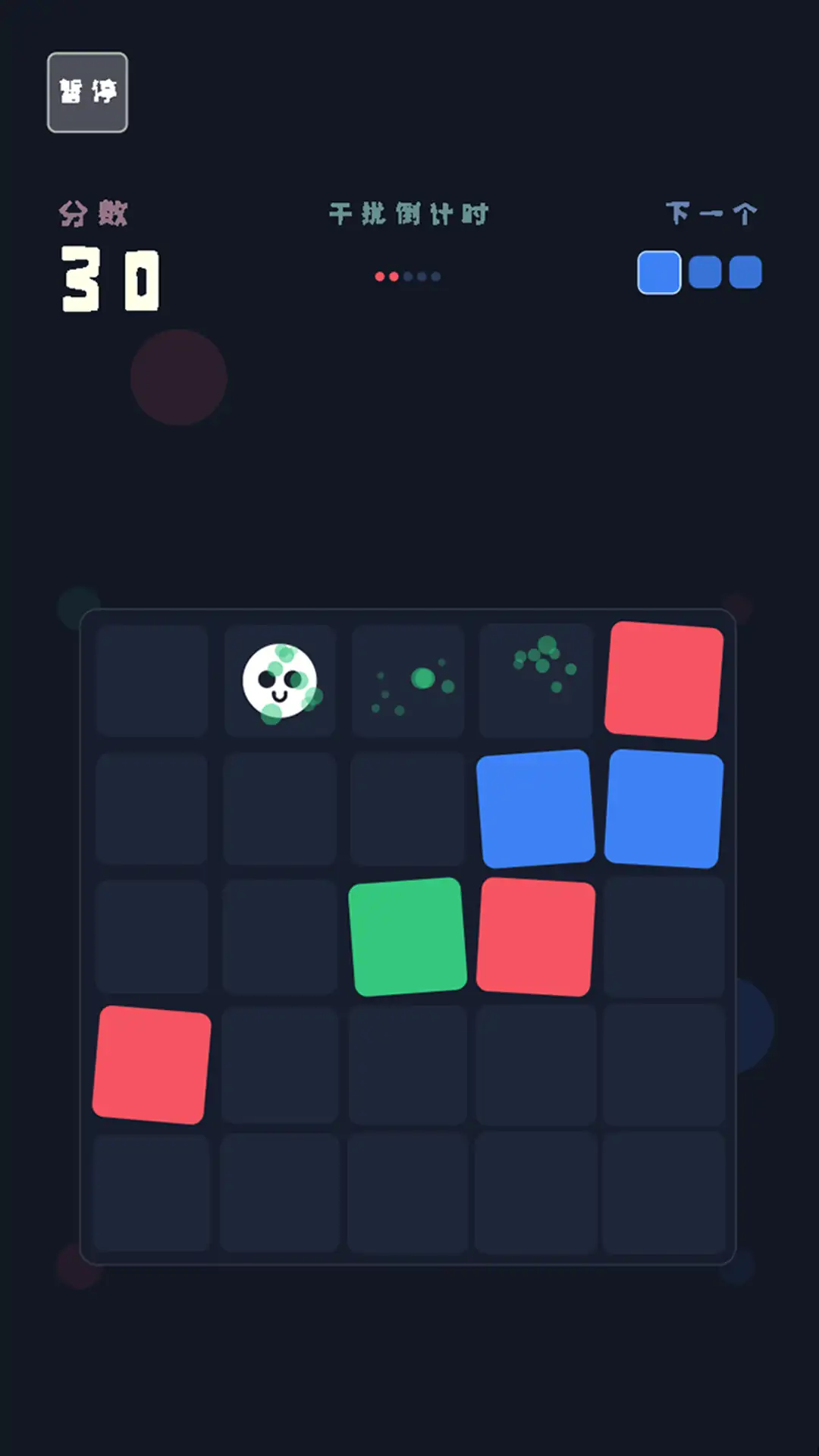The image size is (819, 1456).
Task: Tap the white smiley ball tile
Action: click(279, 681)
